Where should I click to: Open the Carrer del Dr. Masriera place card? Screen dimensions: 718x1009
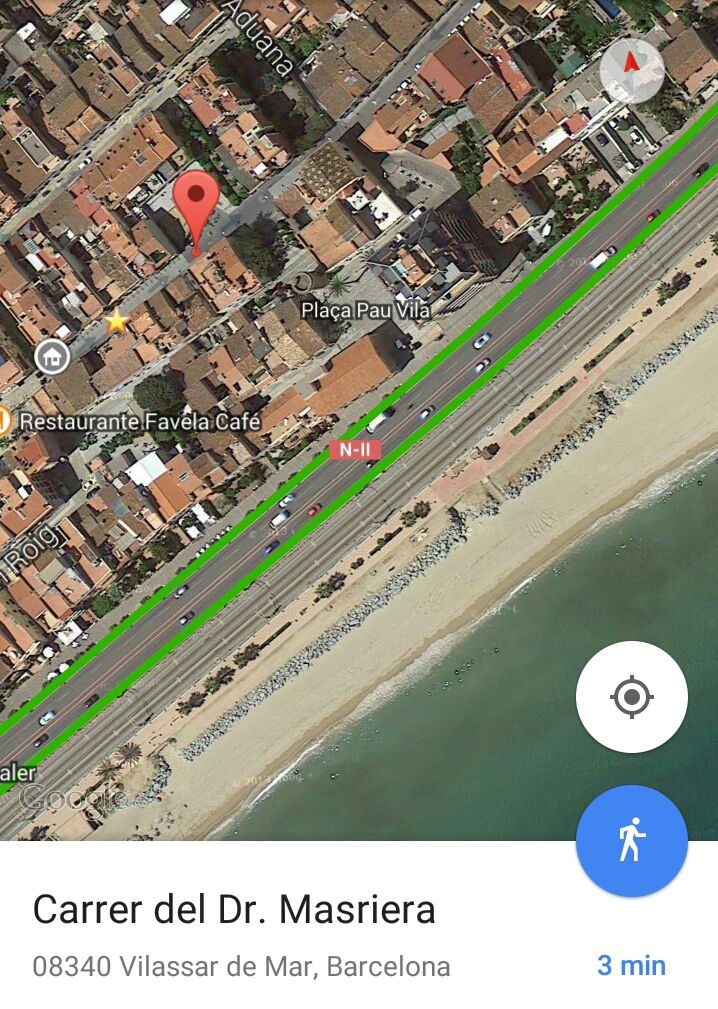pyautogui.click(x=235, y=910)
